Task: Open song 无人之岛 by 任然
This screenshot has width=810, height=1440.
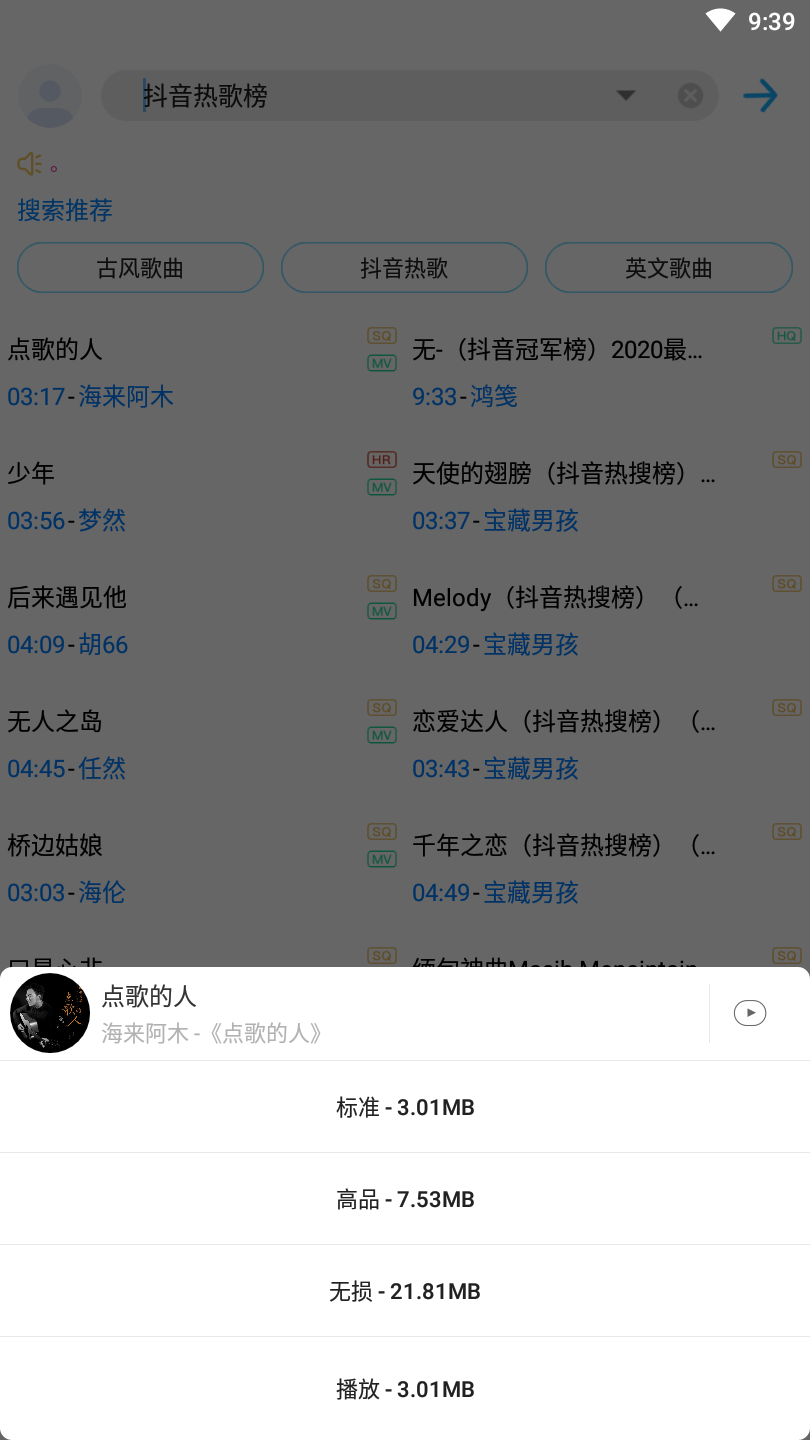Action: click(180, 744)
